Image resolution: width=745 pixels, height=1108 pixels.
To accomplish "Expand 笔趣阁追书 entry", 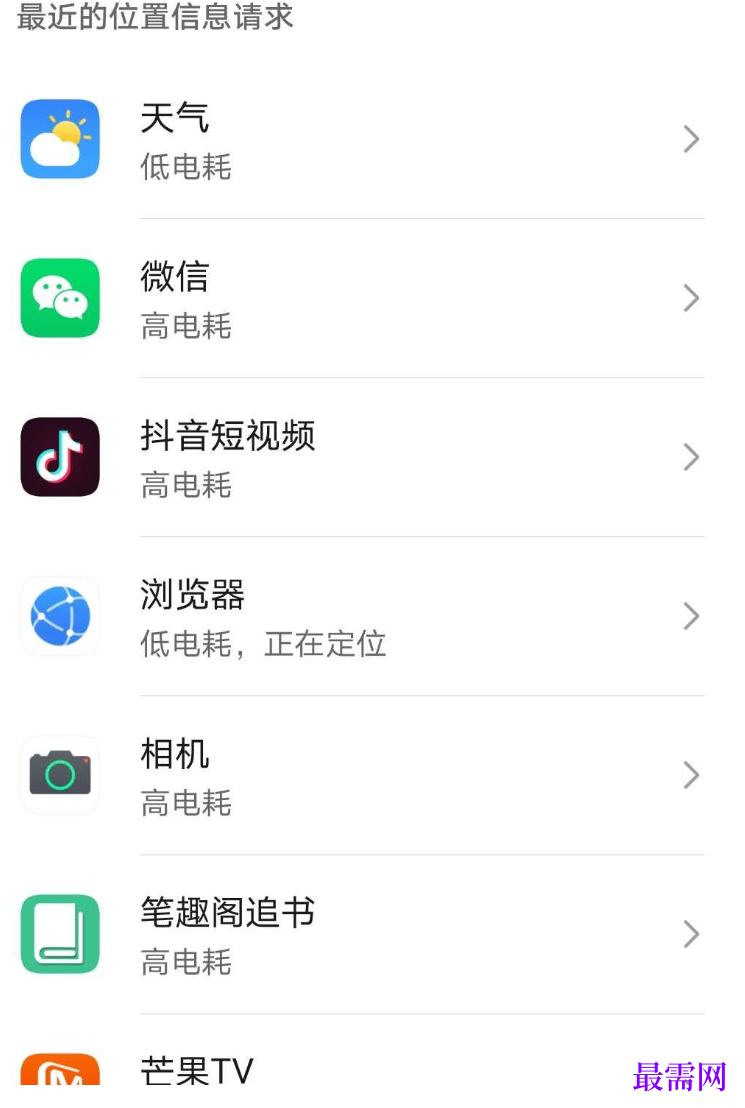I will point(691,934).
